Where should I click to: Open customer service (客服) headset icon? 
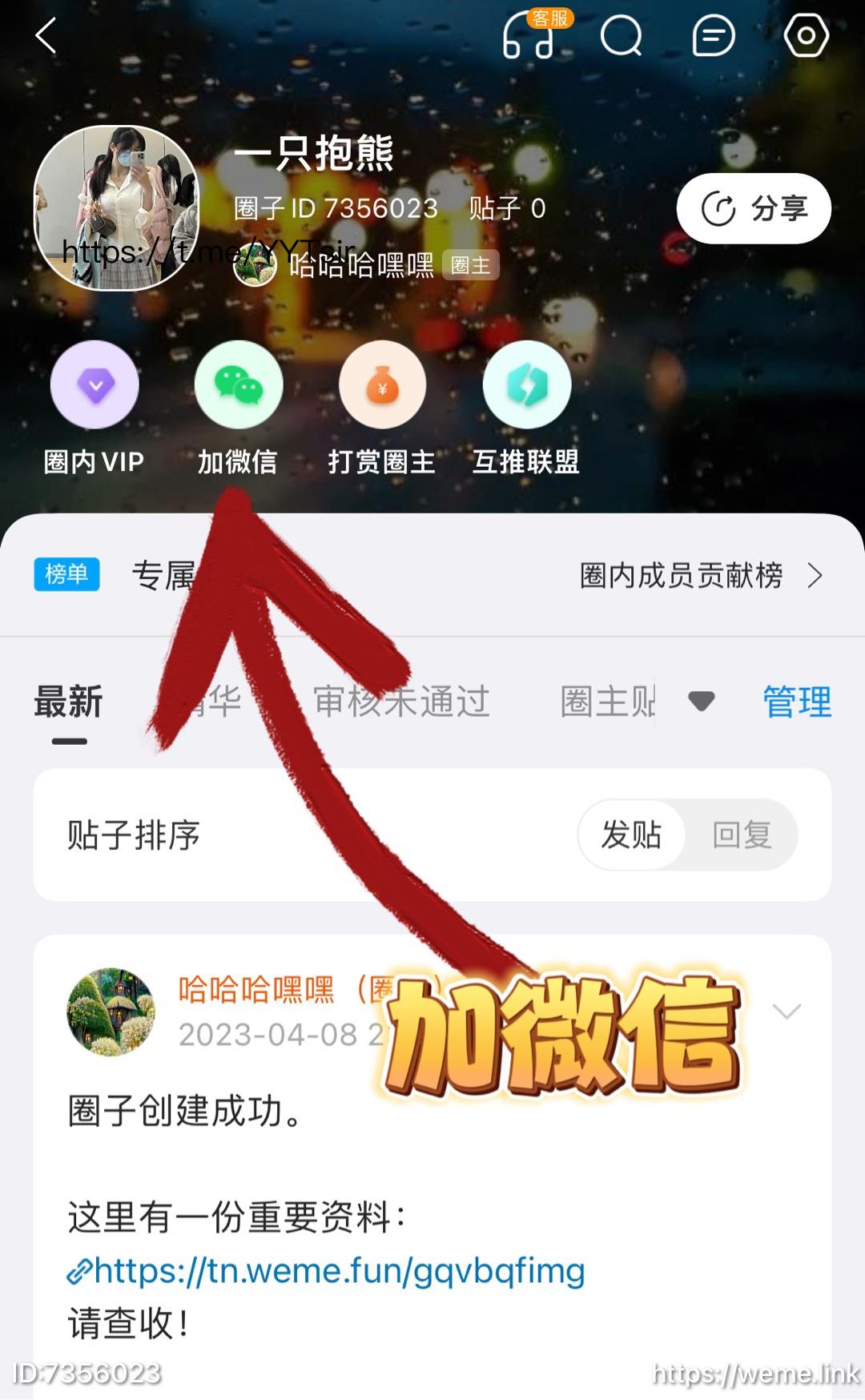pyautogui.click(x=530, y=36)
